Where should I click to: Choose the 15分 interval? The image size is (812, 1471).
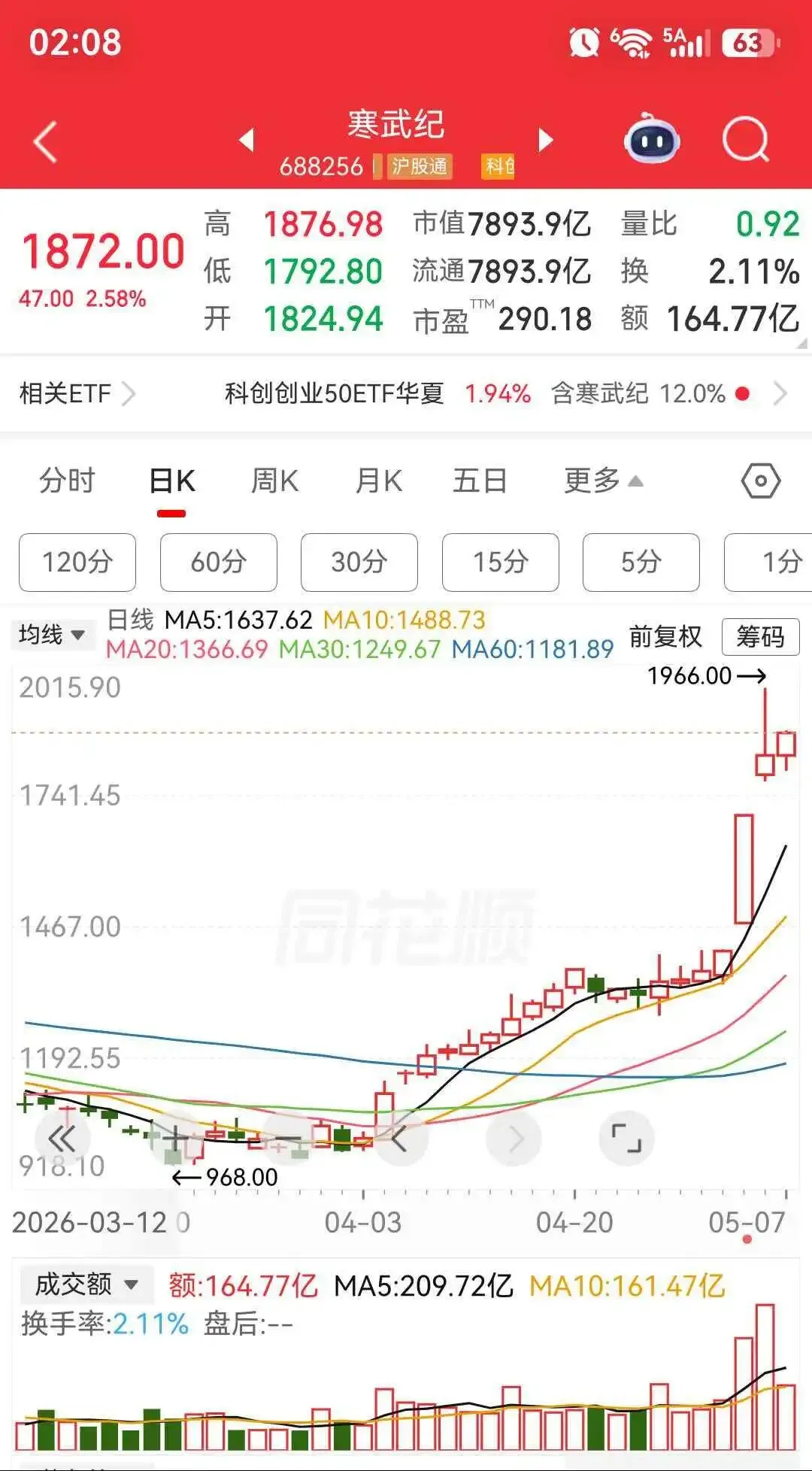coord(501,563)
